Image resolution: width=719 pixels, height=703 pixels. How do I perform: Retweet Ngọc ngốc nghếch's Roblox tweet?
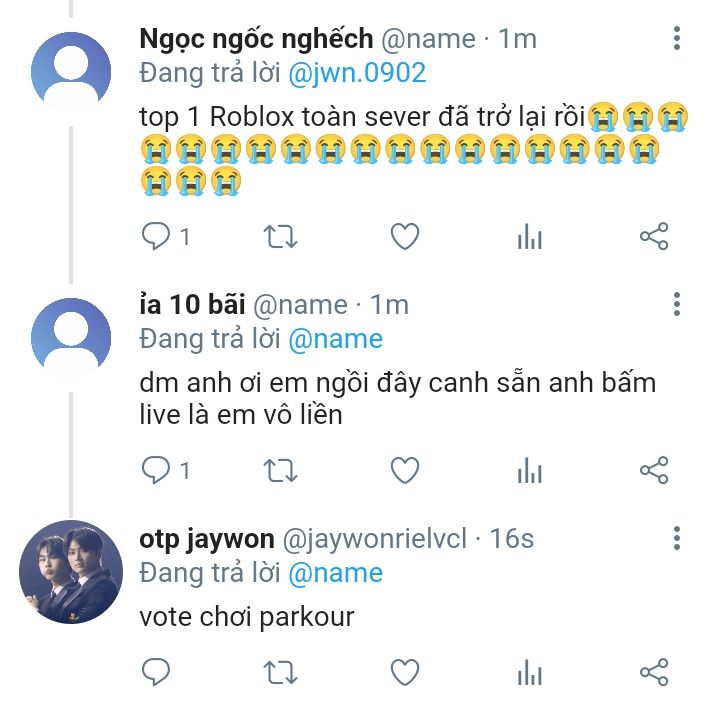click(279, 236)
